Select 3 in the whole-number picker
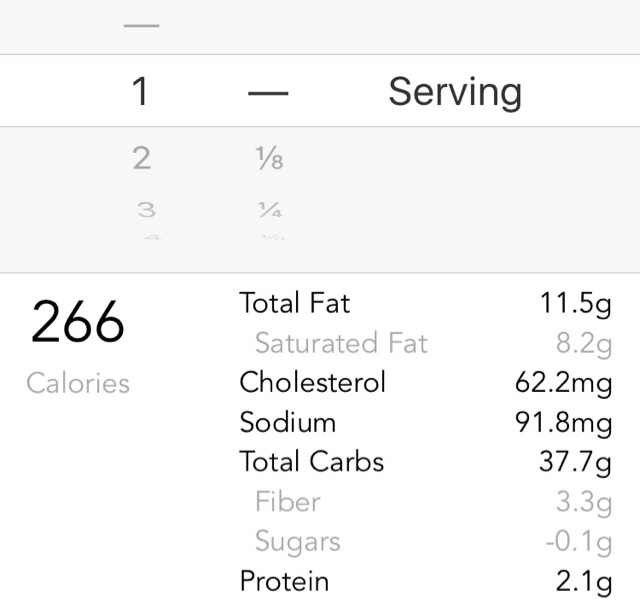The image size is (640, 614). pyautogui.click(x=147, y=210)
